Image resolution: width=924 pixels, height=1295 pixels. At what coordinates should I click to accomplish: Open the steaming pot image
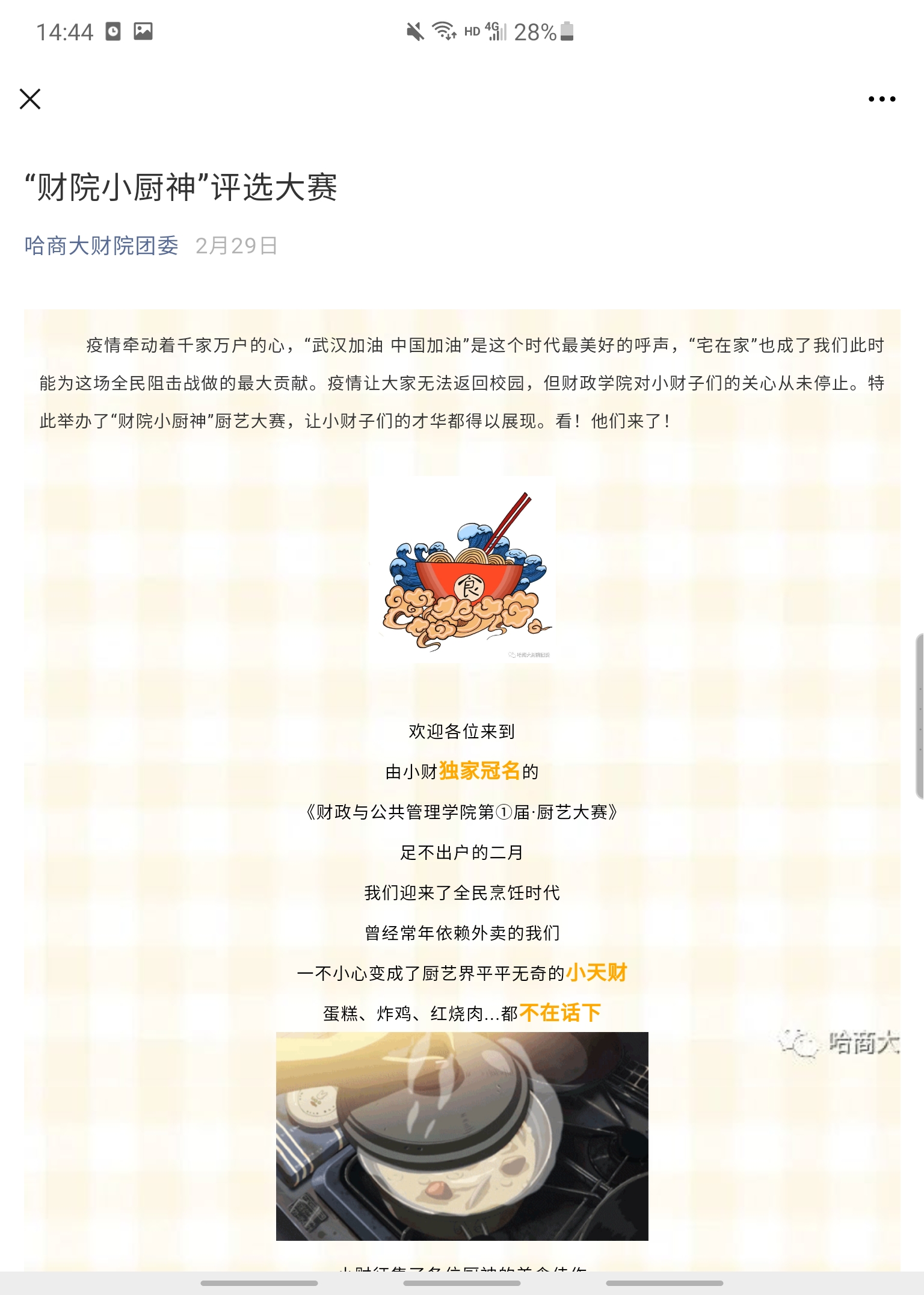462,1136
